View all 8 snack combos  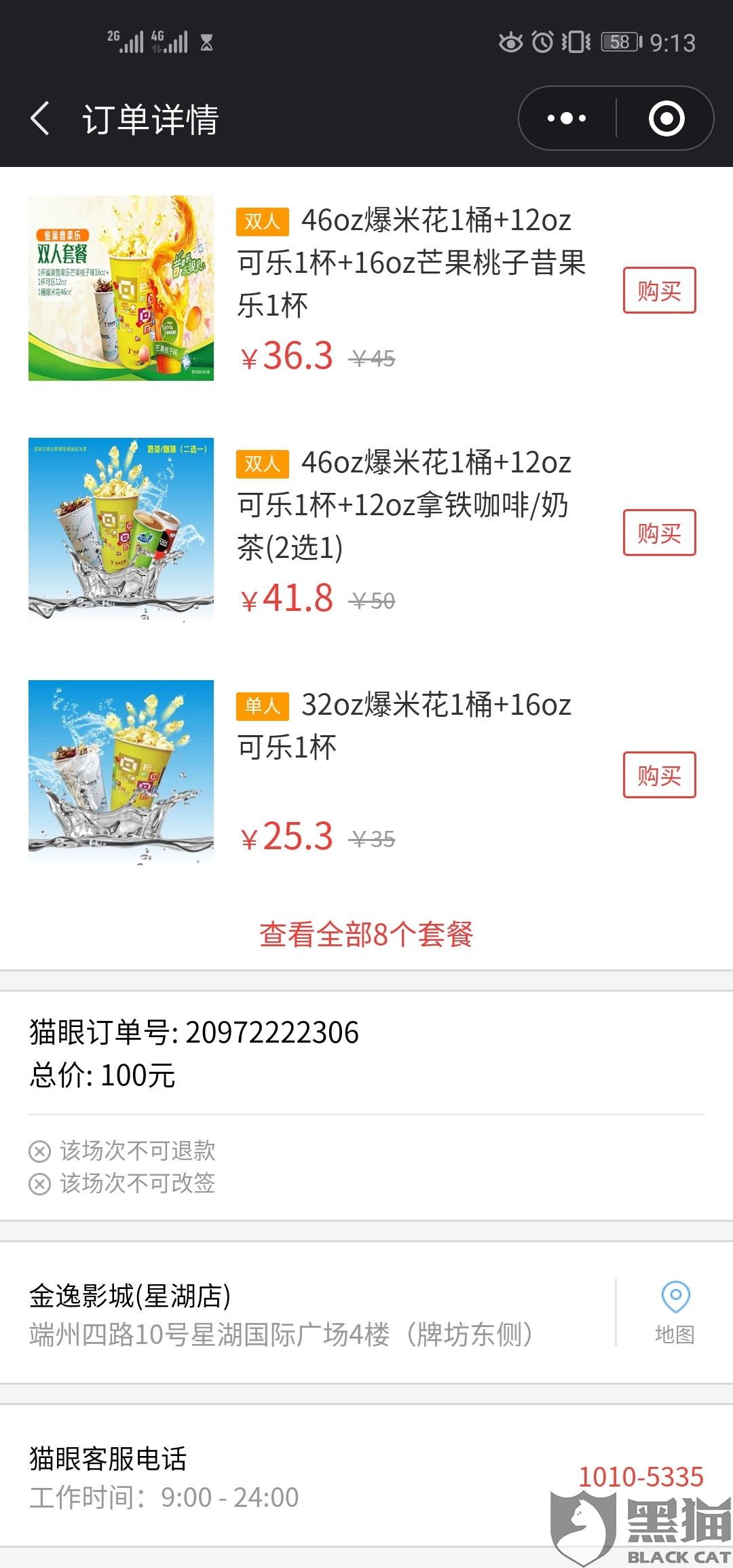(366, 935)
